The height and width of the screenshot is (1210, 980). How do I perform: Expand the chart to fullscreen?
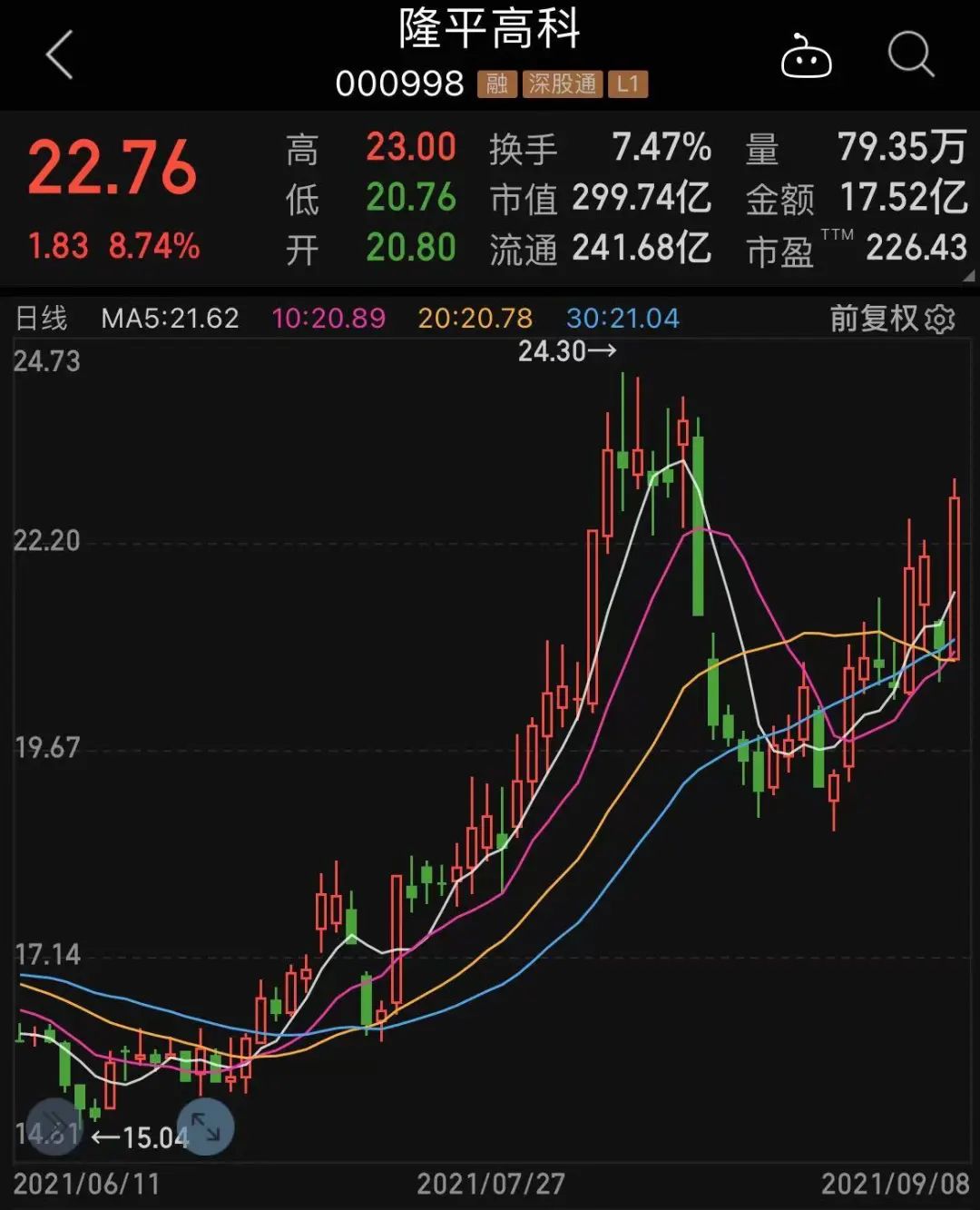205,1127
